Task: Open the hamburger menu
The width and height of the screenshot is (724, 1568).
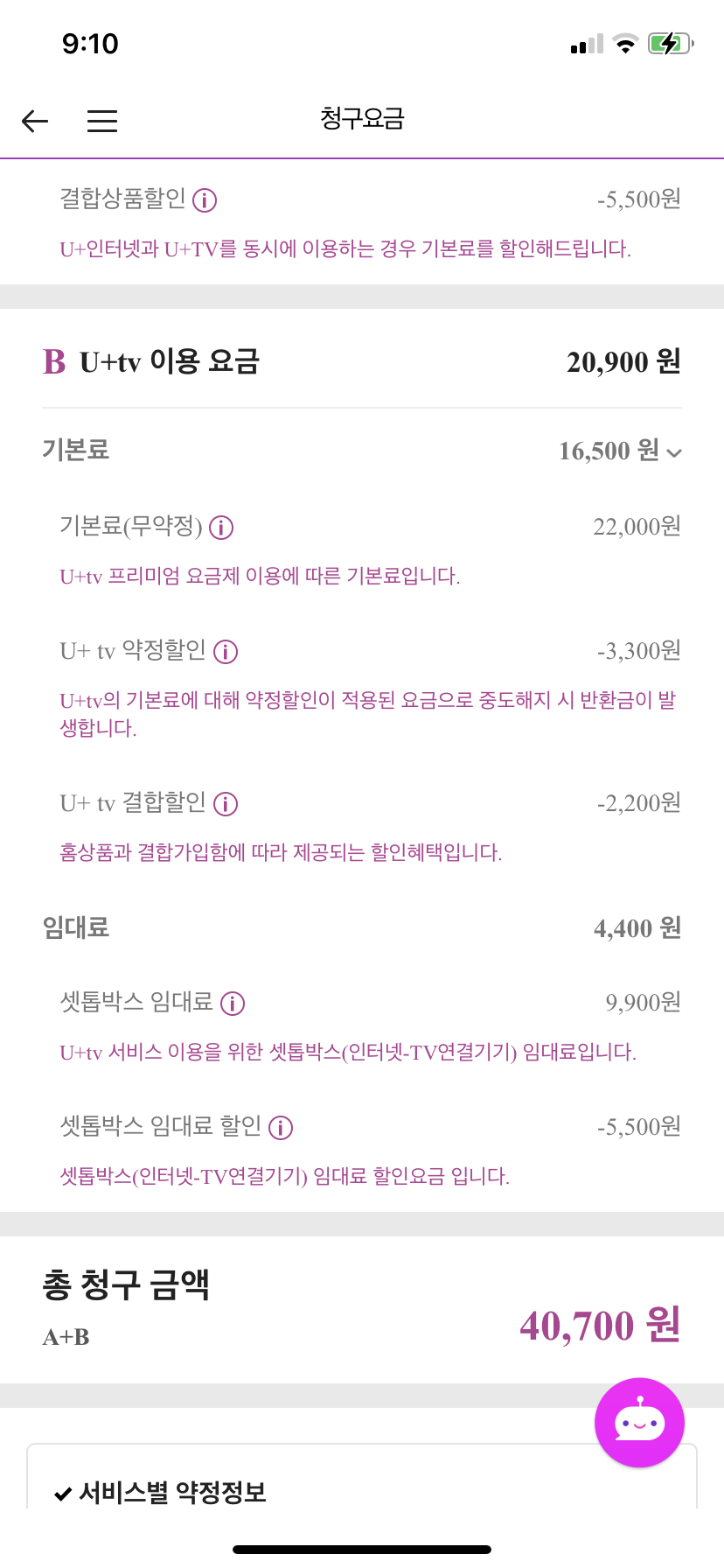Action: click(x=102, y=121)
